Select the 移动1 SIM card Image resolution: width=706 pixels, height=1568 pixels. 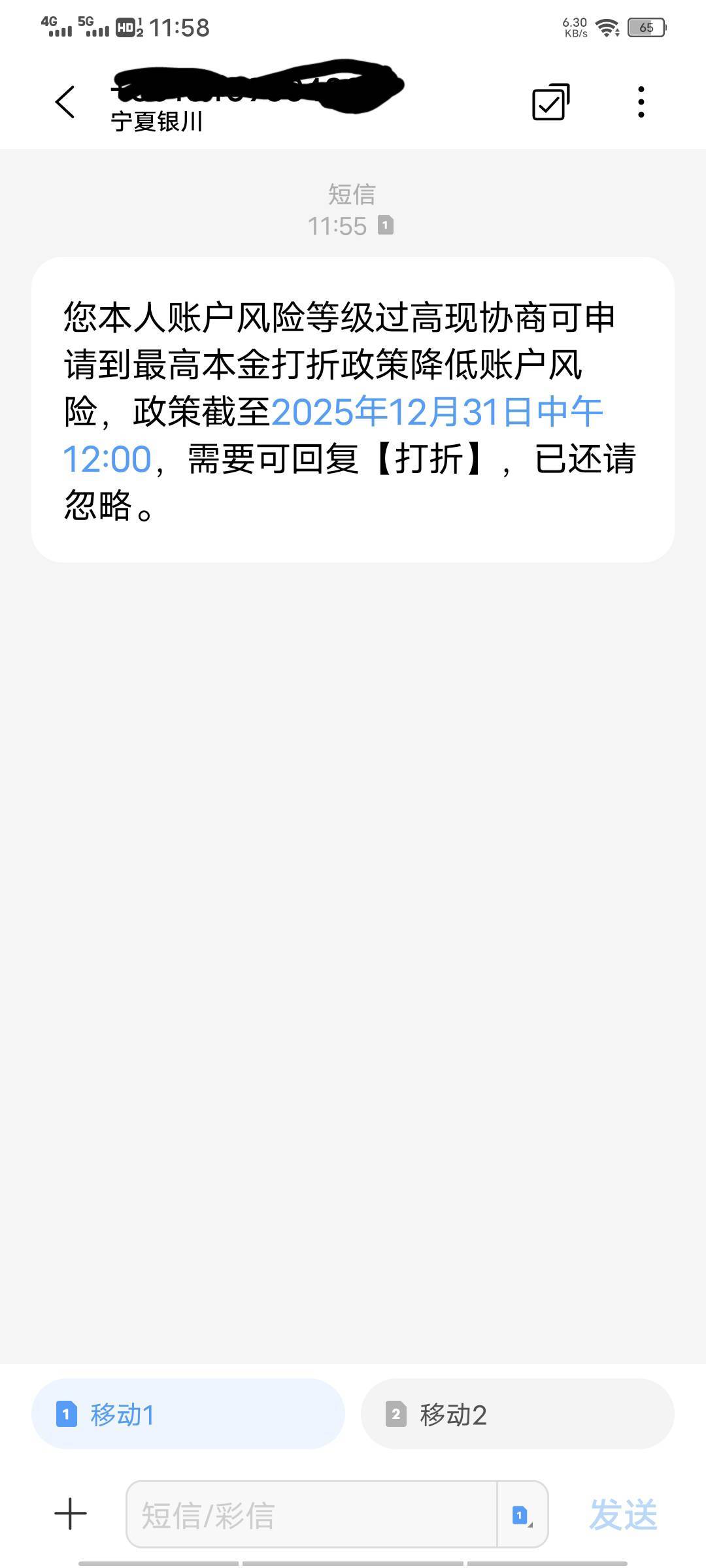(x=188, y=1414)
